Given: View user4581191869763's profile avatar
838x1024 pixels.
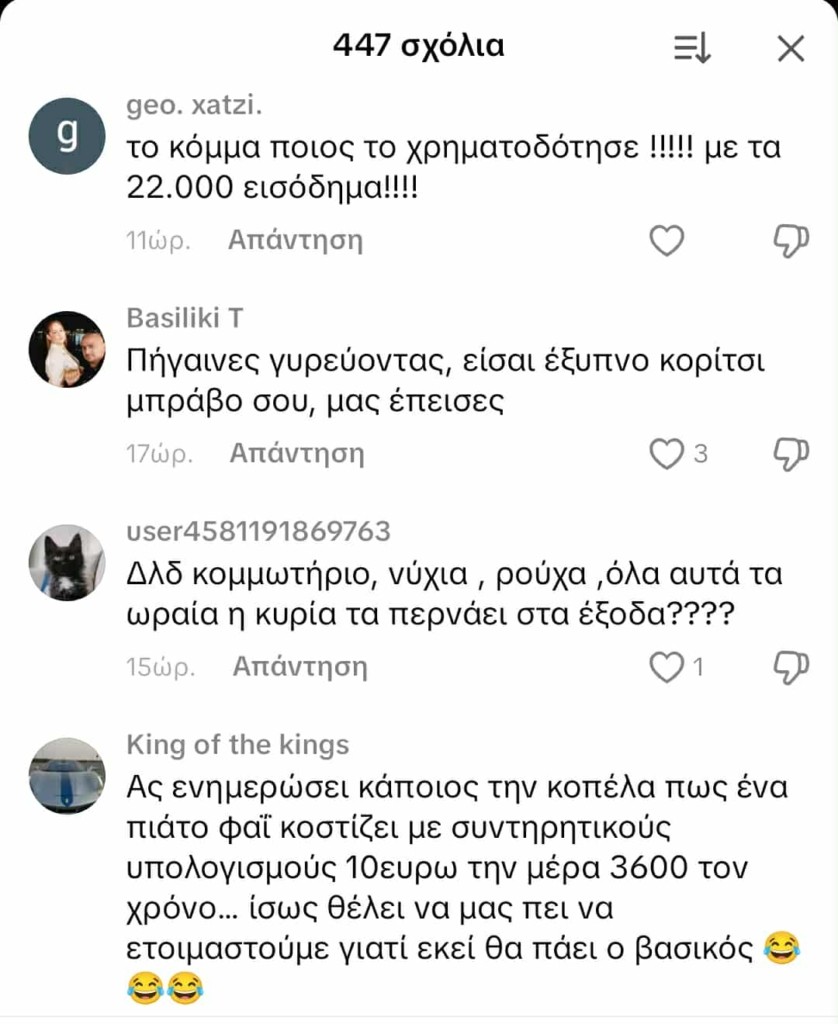Looking at the screenshot, I should [x=67, y=562].
